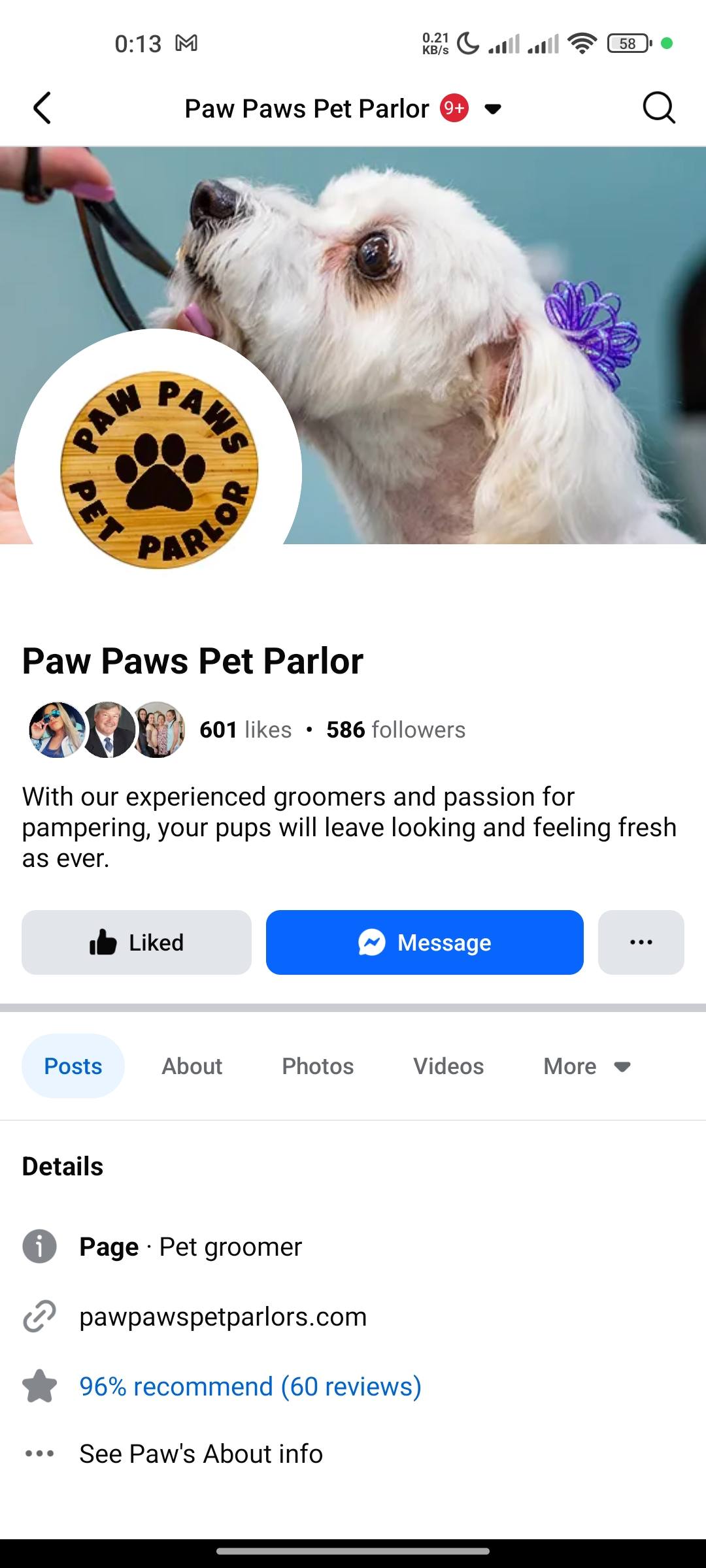Open Messenger chat via the Message icon
This screenshot has height=1568, width=706.
point(373,942)
